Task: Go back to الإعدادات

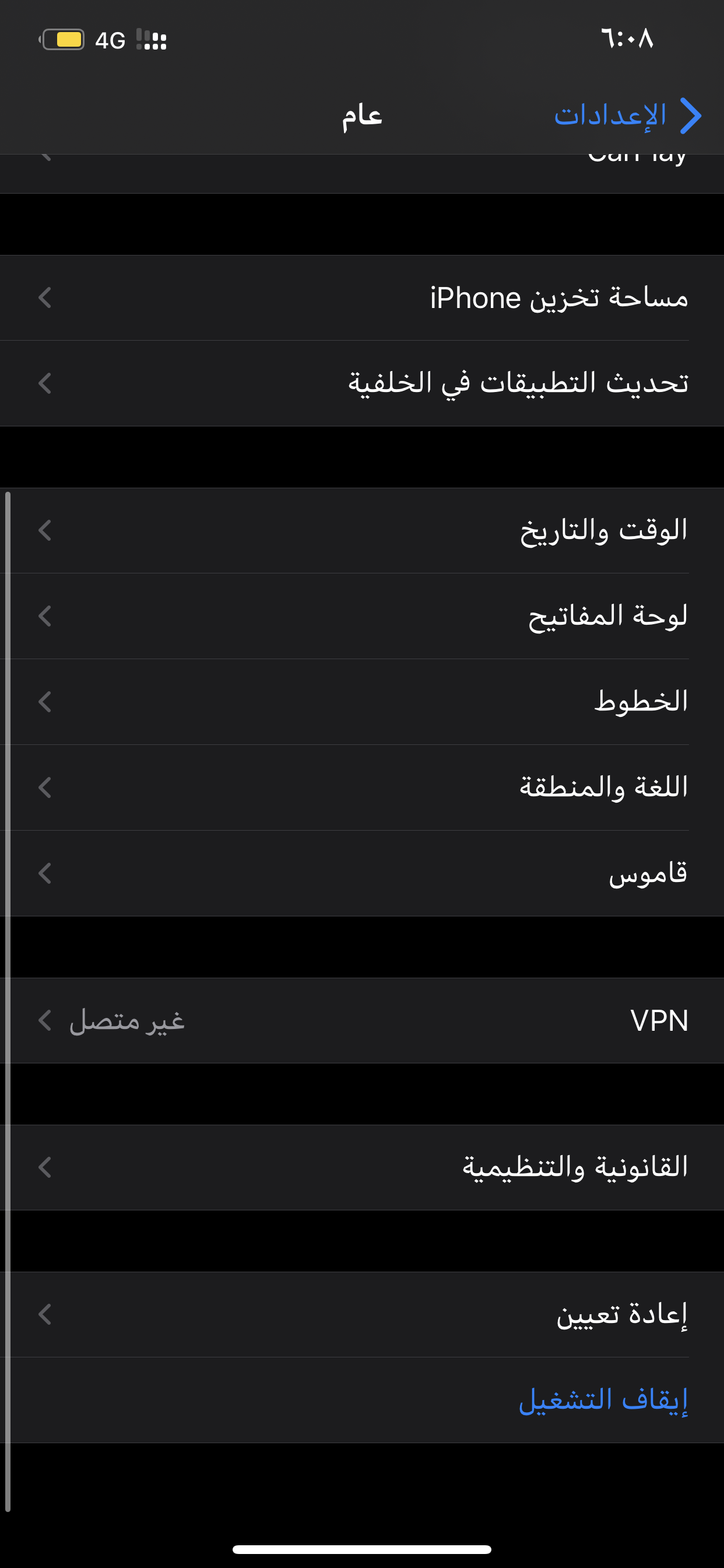Action: pyautogui.click(x=628, y=115)
